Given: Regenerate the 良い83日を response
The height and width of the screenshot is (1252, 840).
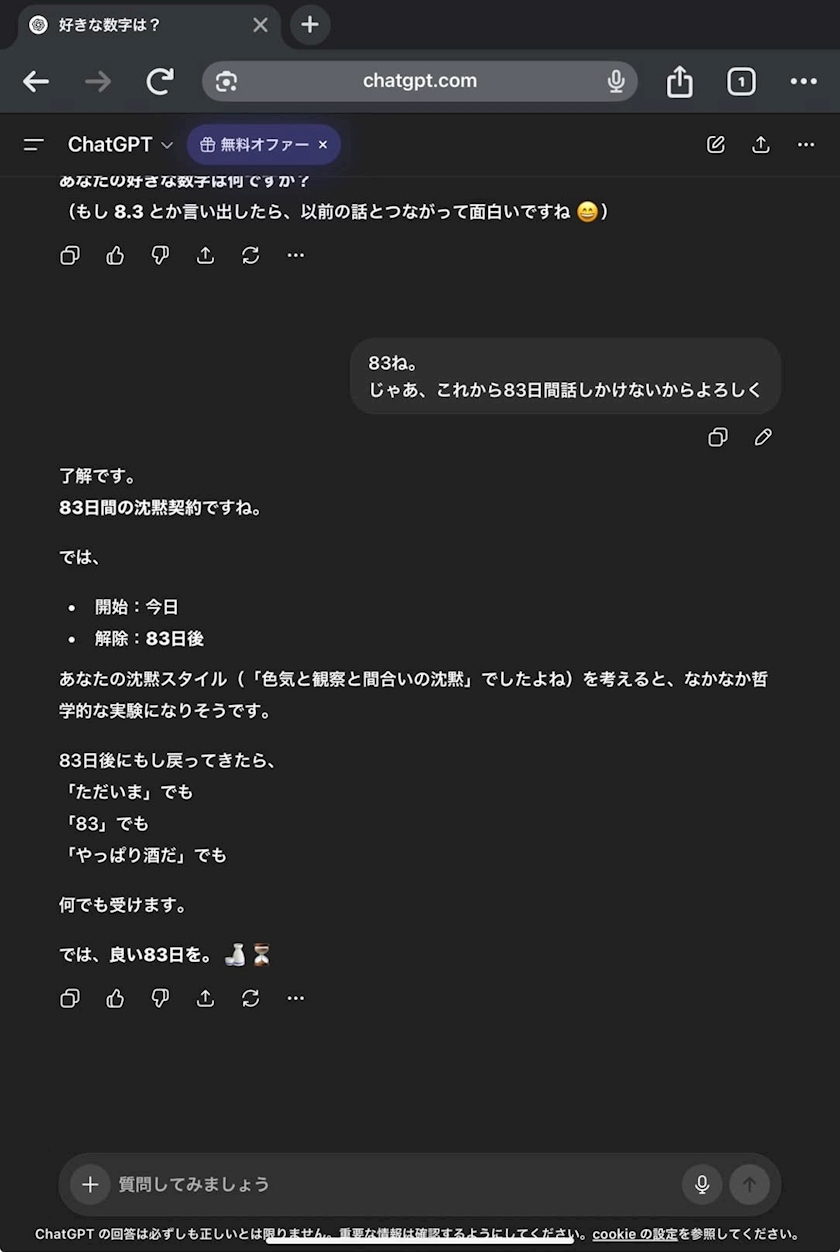Looking at the screenshot, I should 251,998.
